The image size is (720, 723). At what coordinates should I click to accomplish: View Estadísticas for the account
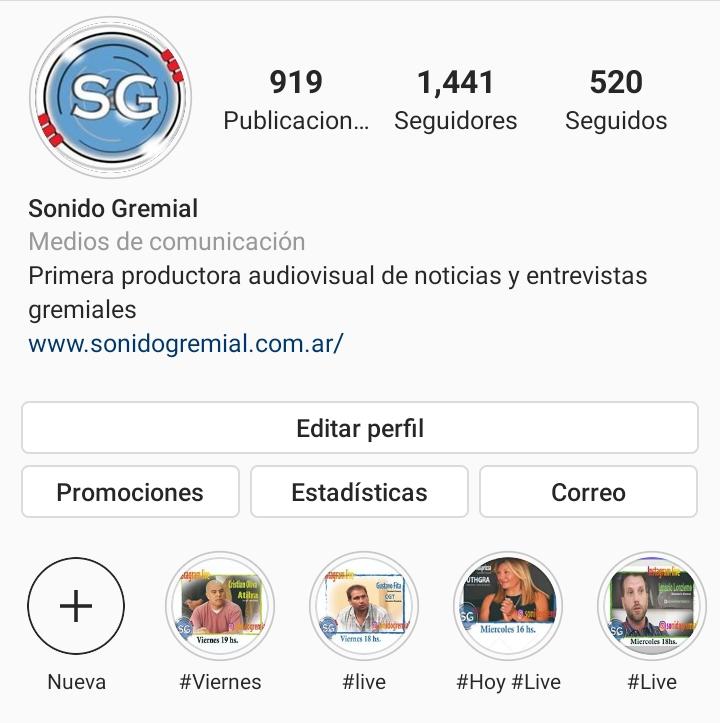click(359, 492)
